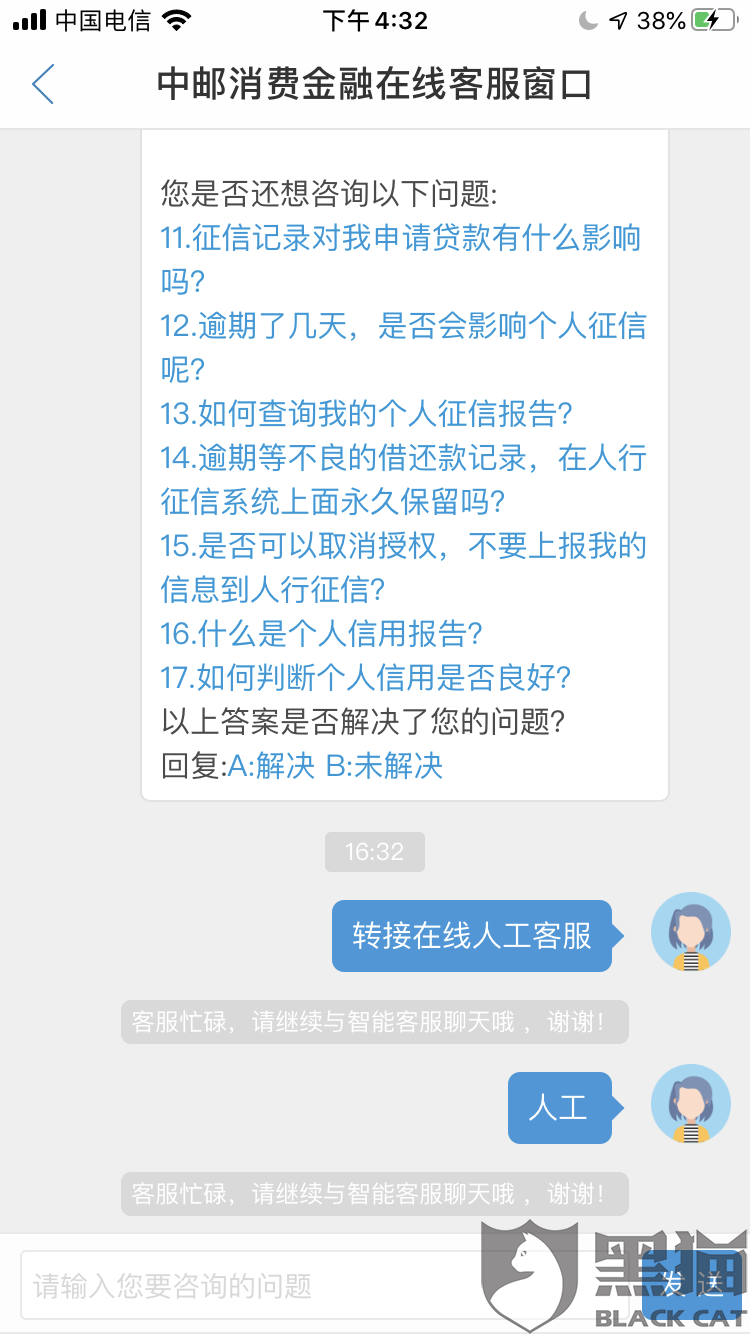This screenshot has height=1334, width=750.
Task: Reply B:未解决 to mark as unsolved
Action: pyautogui.click(x=385, y=766)
